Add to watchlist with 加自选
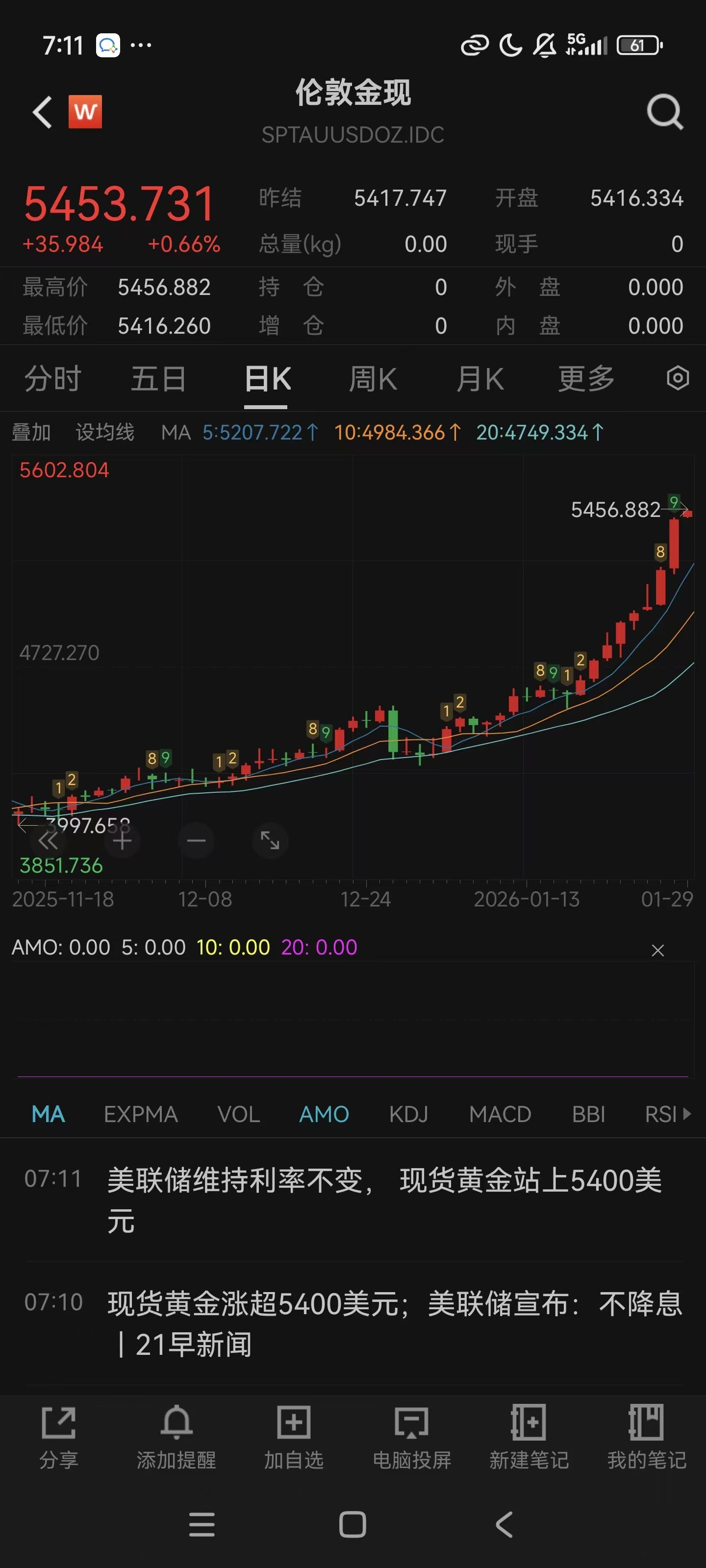The image size is (706, 1568). tap(294, 1437)
